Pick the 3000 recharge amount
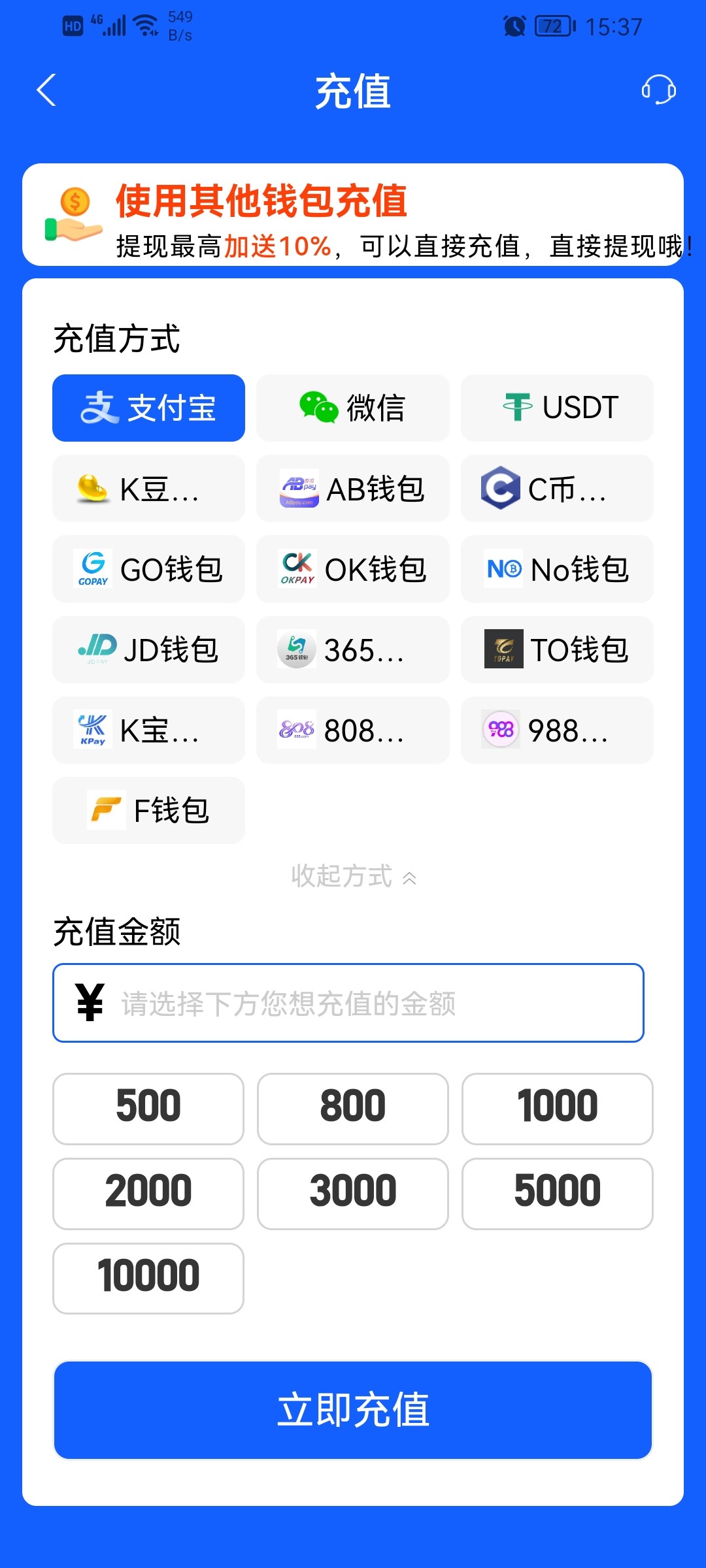This screenshot has height=1568, width=706. [353, 1193]
